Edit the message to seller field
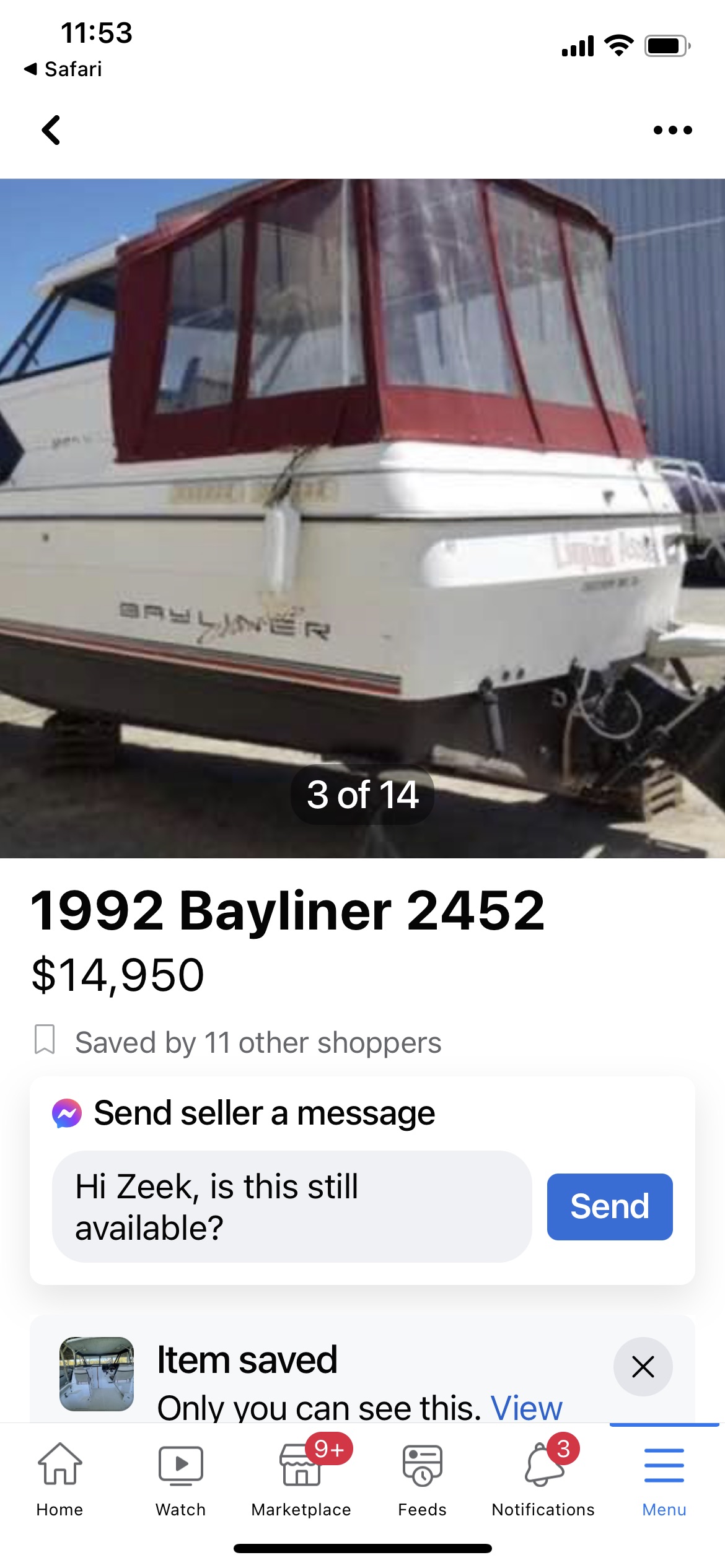Viewport: 725px width, 1568px height. 291,1206
